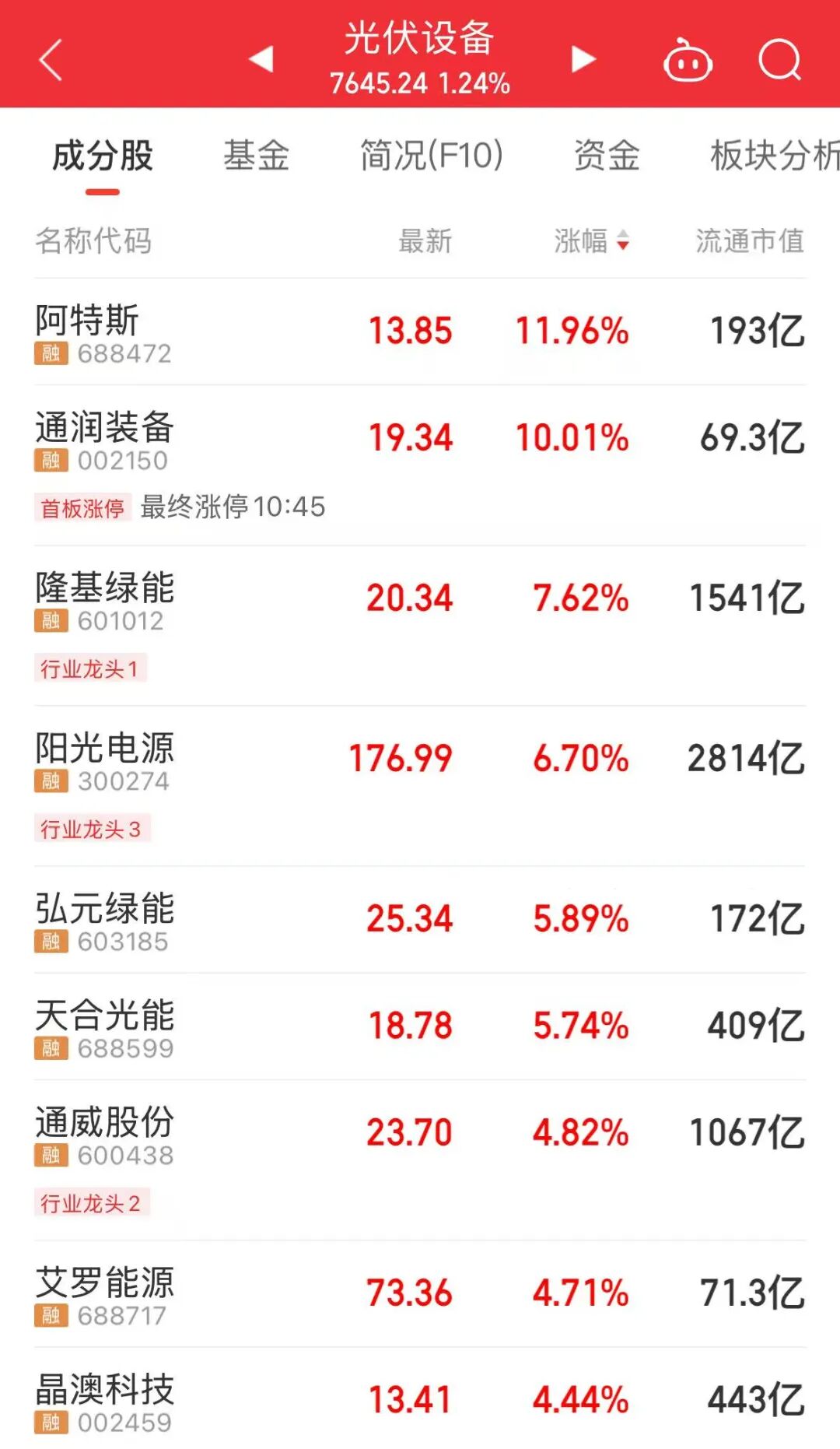This screenshot has height=1449, width=840.
Task: Switch to the previous sector with left triangle
Action: tap(261, 59)
